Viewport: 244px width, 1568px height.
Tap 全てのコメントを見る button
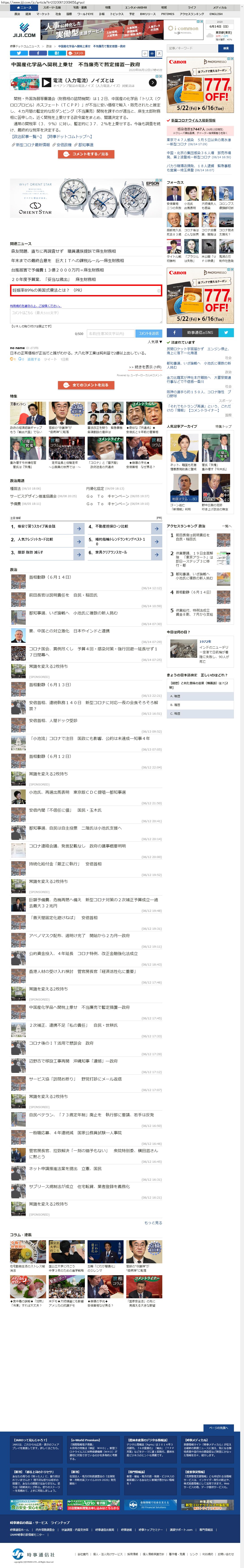coord(85,385)
